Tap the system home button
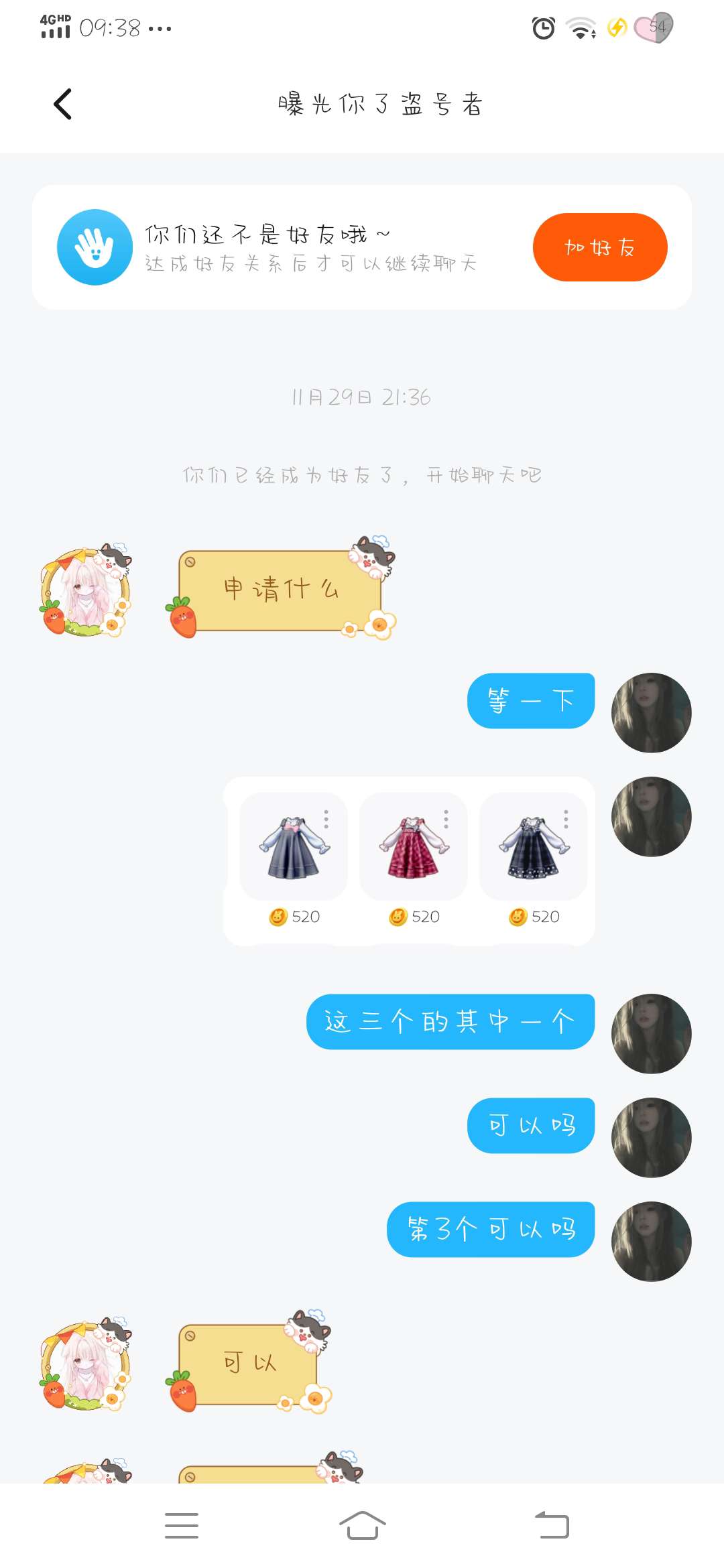724x1568 pixels. click(x=362, y=1526)
